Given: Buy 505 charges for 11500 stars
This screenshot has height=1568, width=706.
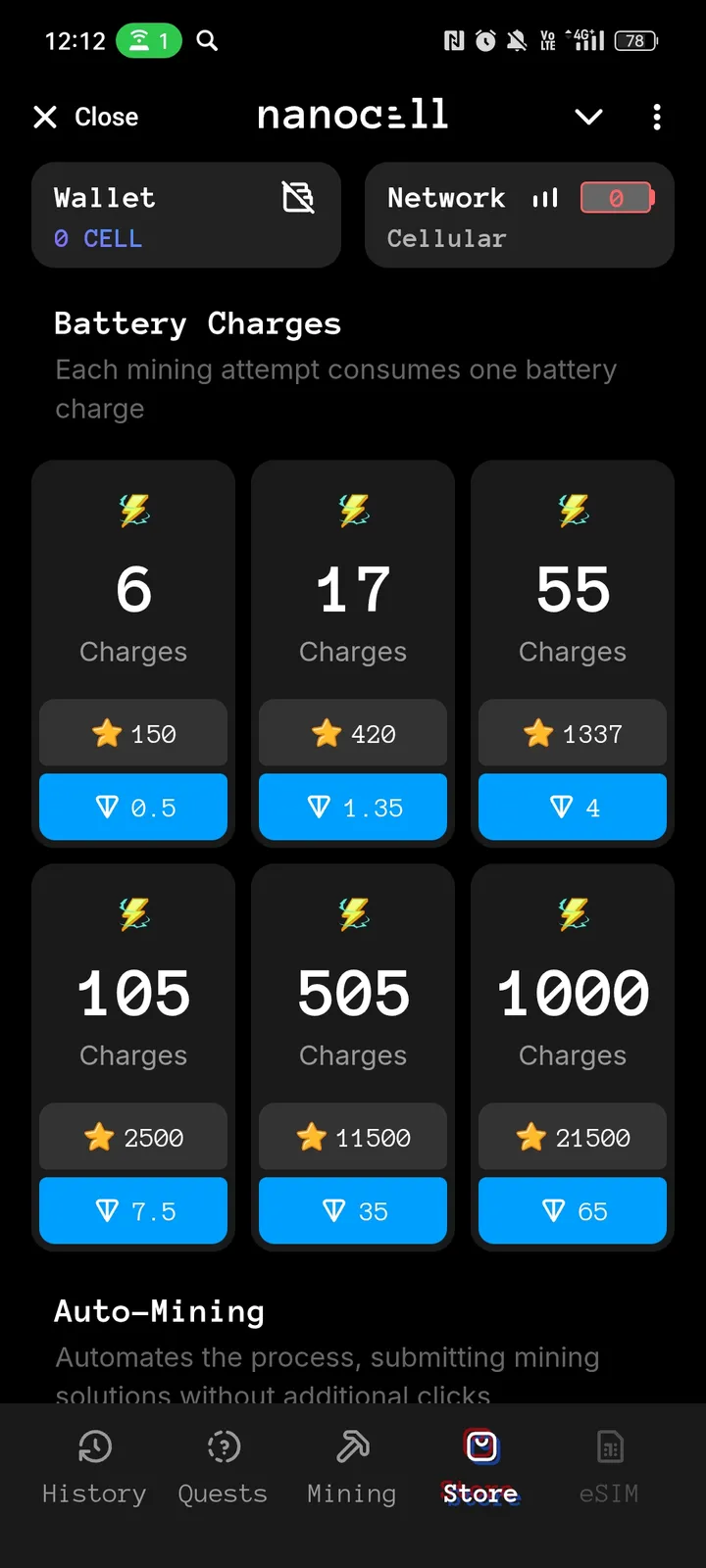Looking at the screenshot, I should 353,1137.
